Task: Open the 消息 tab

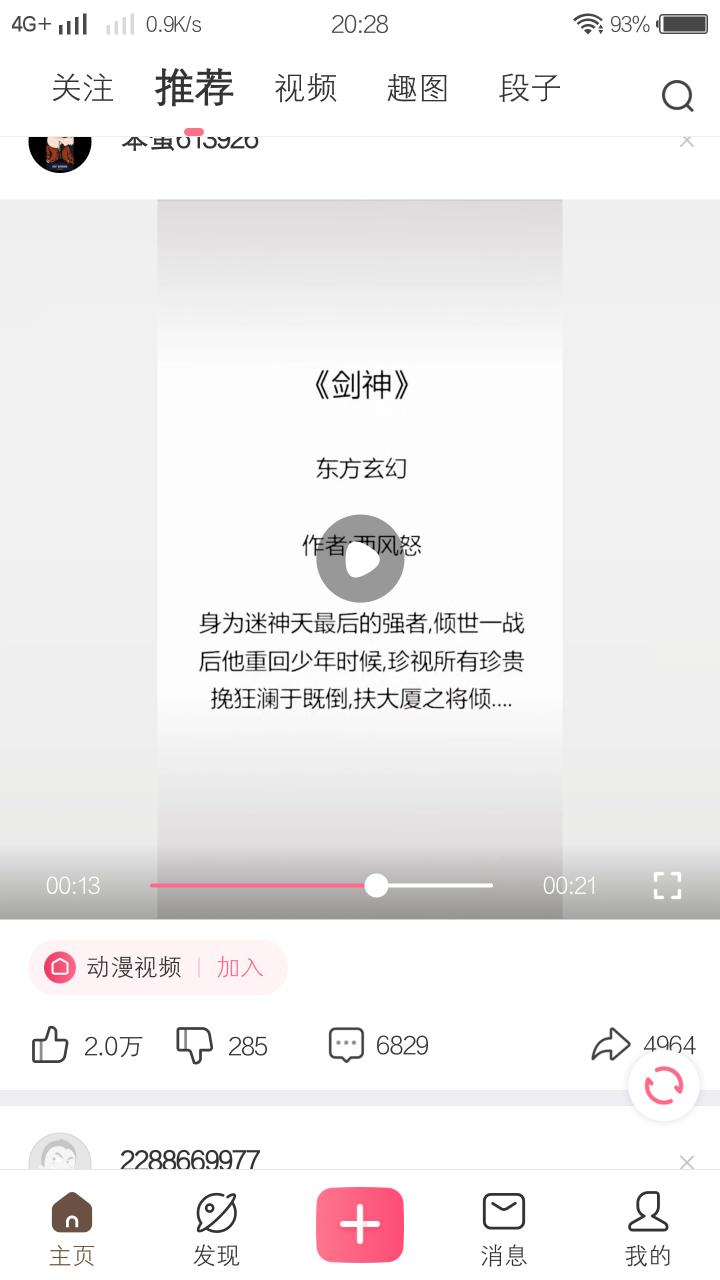Action: click(x=504, y=1227)
